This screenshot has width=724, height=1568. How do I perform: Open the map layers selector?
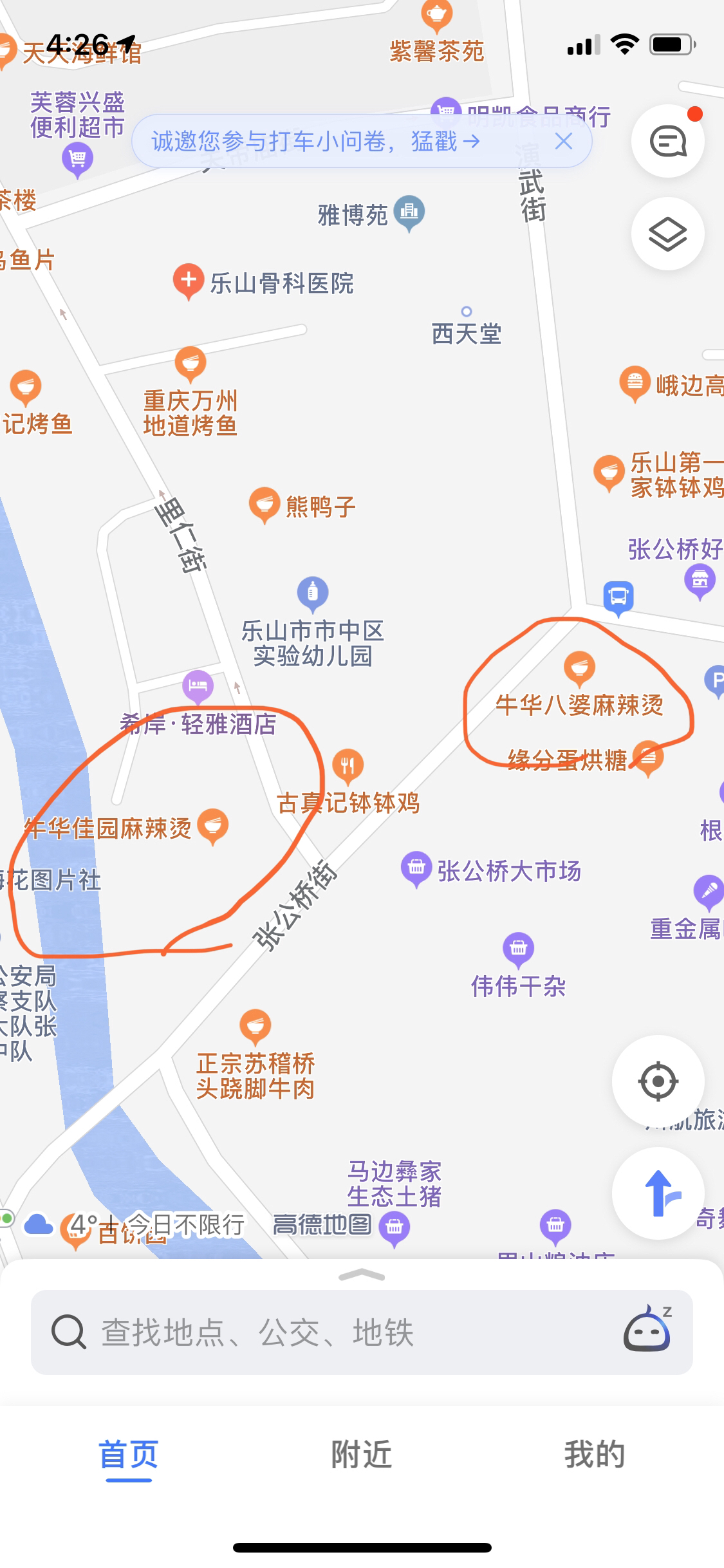coord(667,234)
